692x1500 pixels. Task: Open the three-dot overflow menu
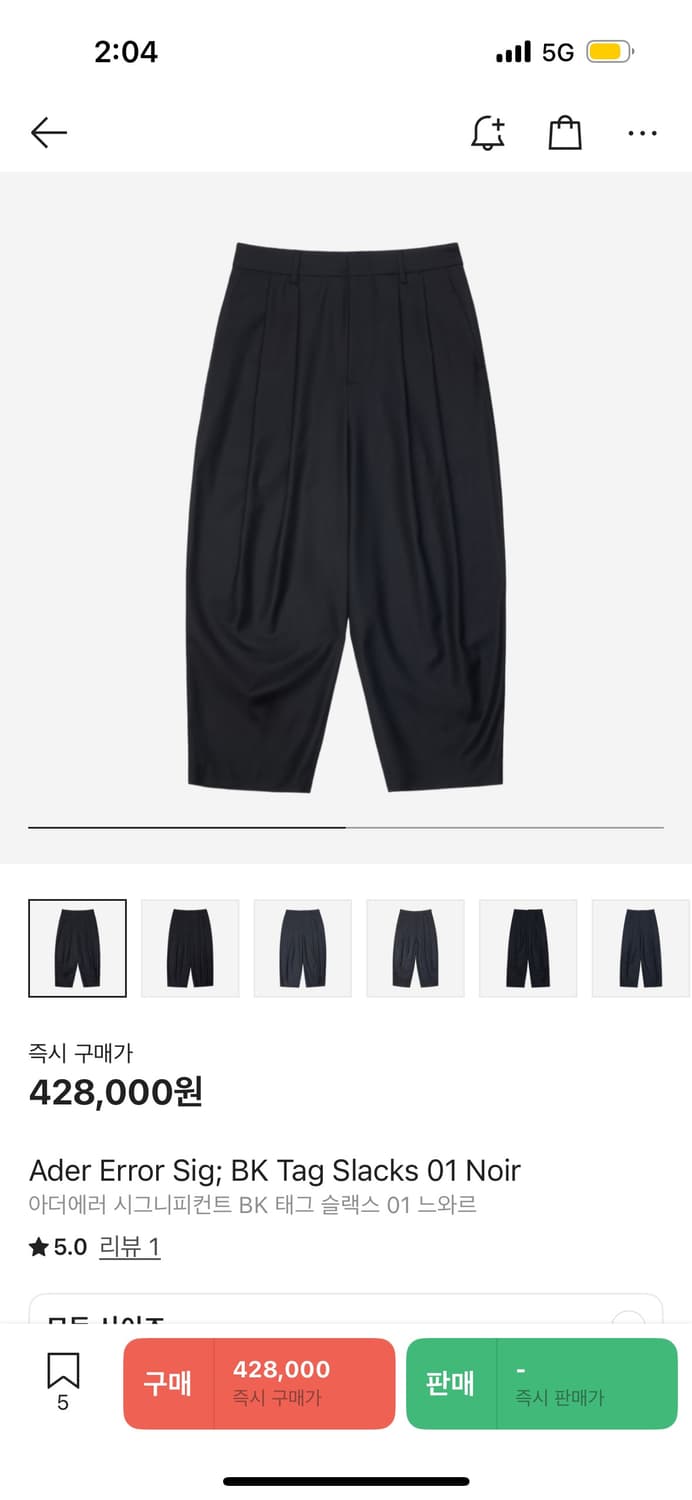[x=642, y=133]
